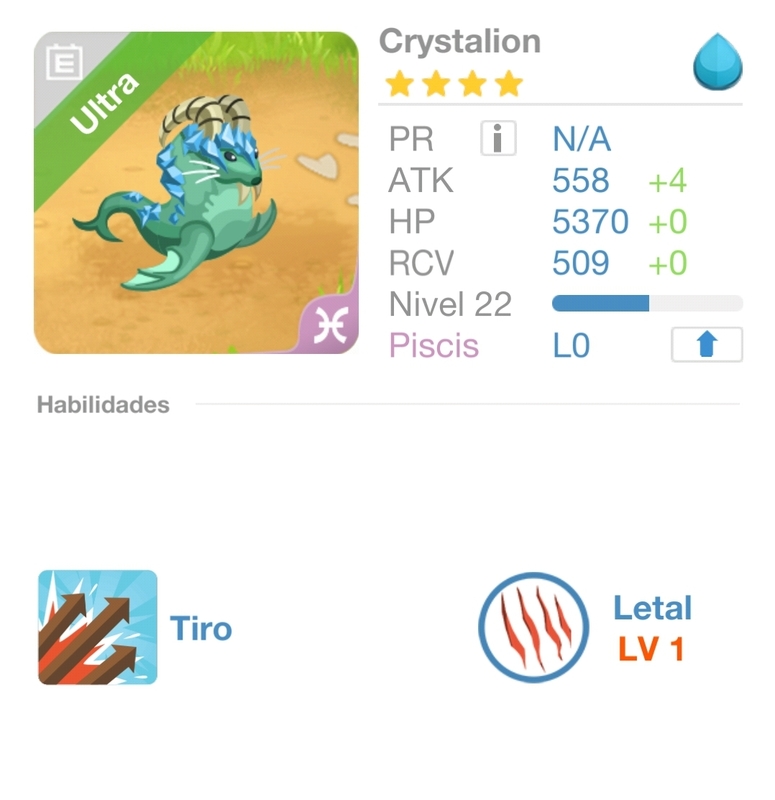The image size is (775, 800).
Task: Open the Tiro skill icon
Action: (98, 627)
